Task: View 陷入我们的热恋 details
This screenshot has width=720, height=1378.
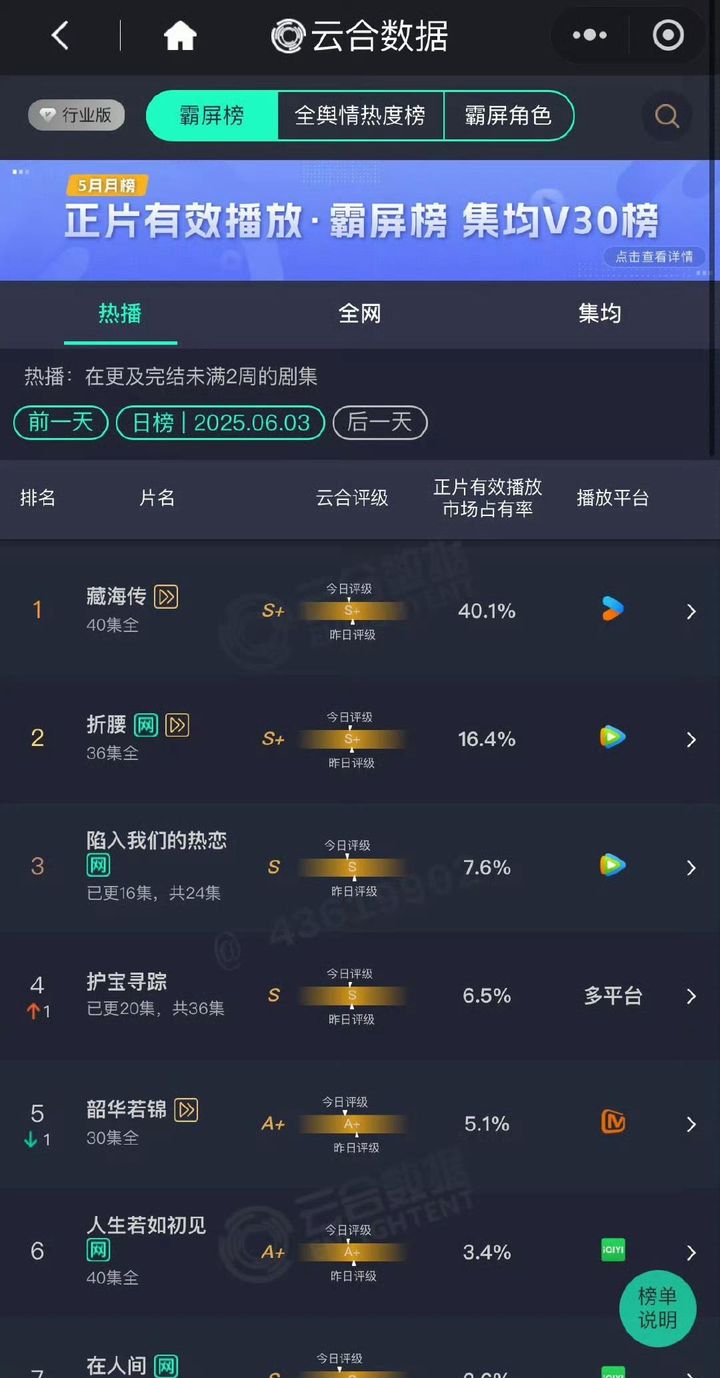Action: click(360, 867)
